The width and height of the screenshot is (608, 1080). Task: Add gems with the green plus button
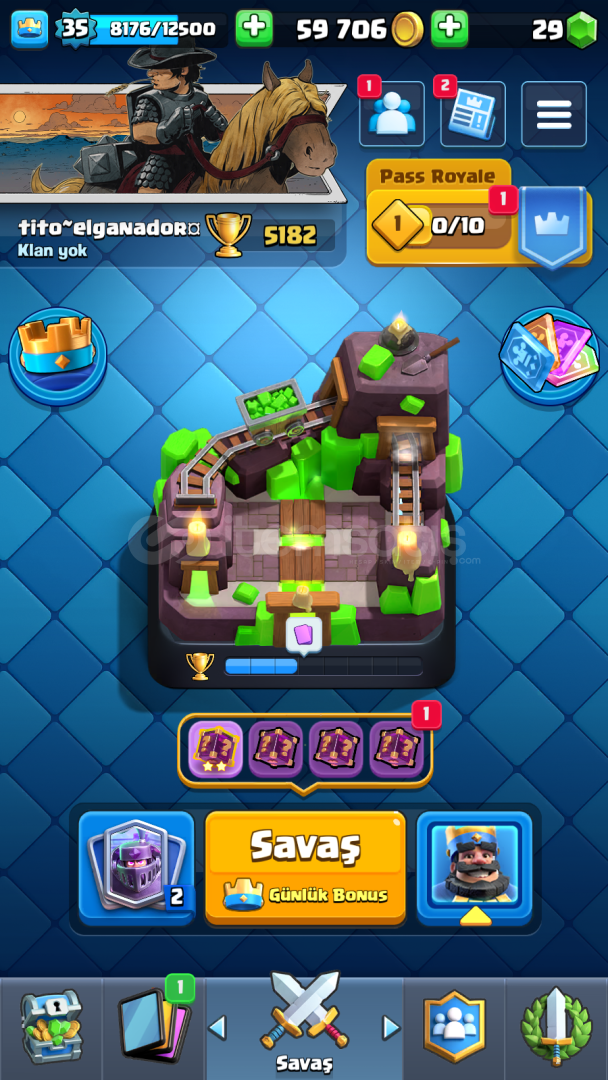[x=450, y=28]
